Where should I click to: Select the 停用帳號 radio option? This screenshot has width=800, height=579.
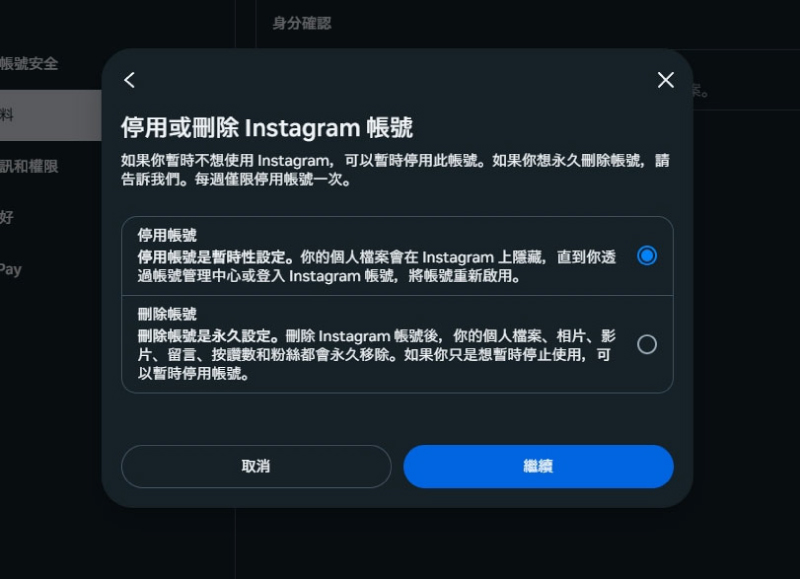[x=647, y=256]
